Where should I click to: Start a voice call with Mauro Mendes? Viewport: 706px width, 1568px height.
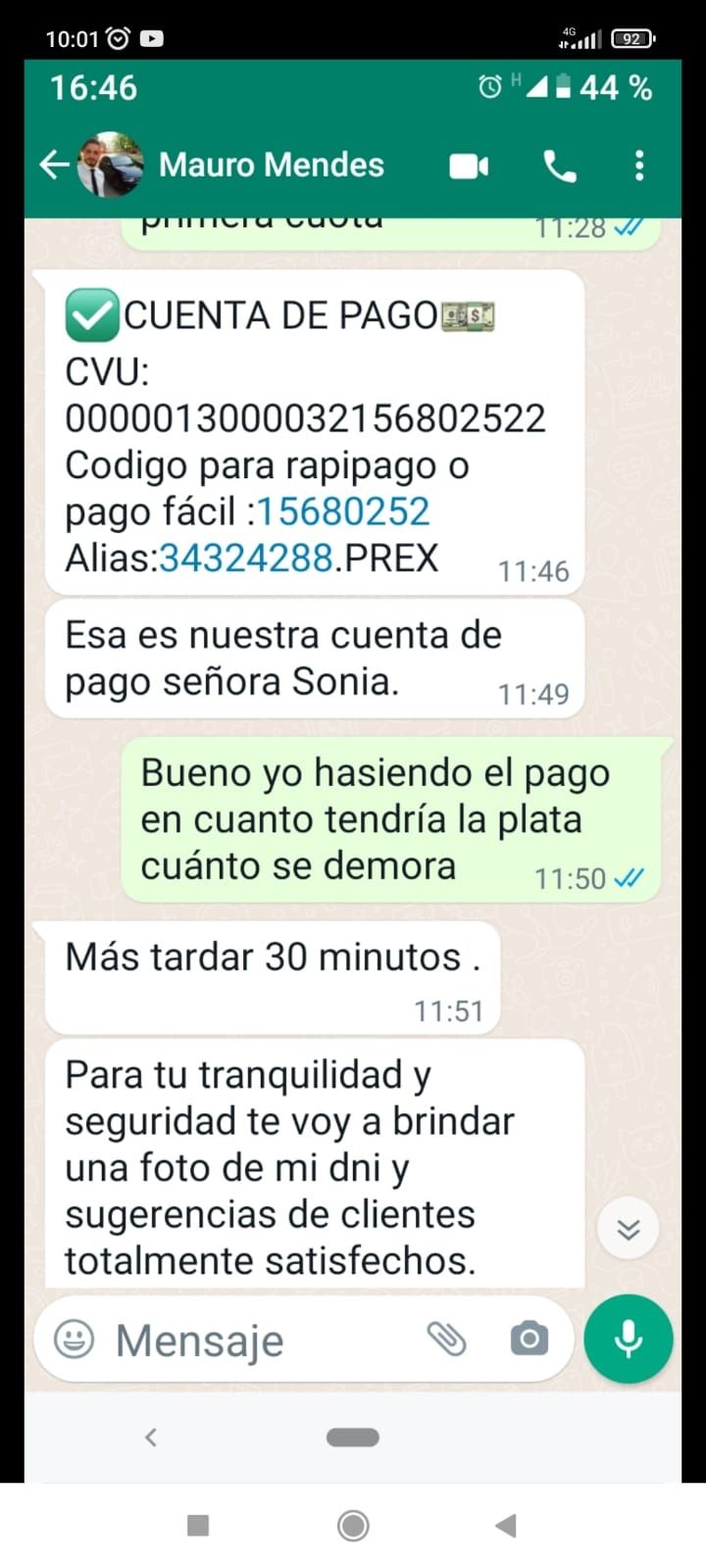tap(560, 167)
